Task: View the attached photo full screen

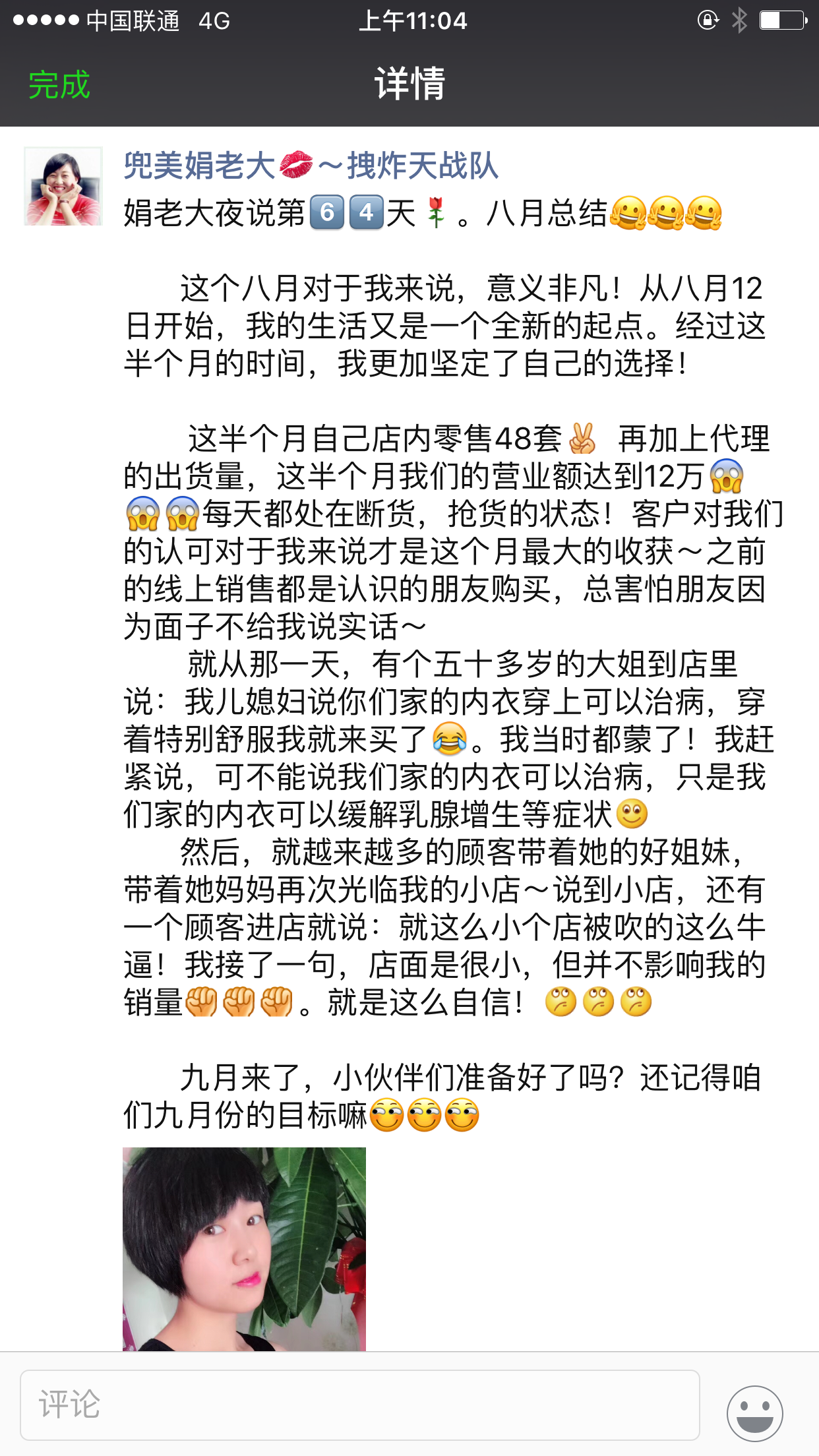Action: (244, 1248)
